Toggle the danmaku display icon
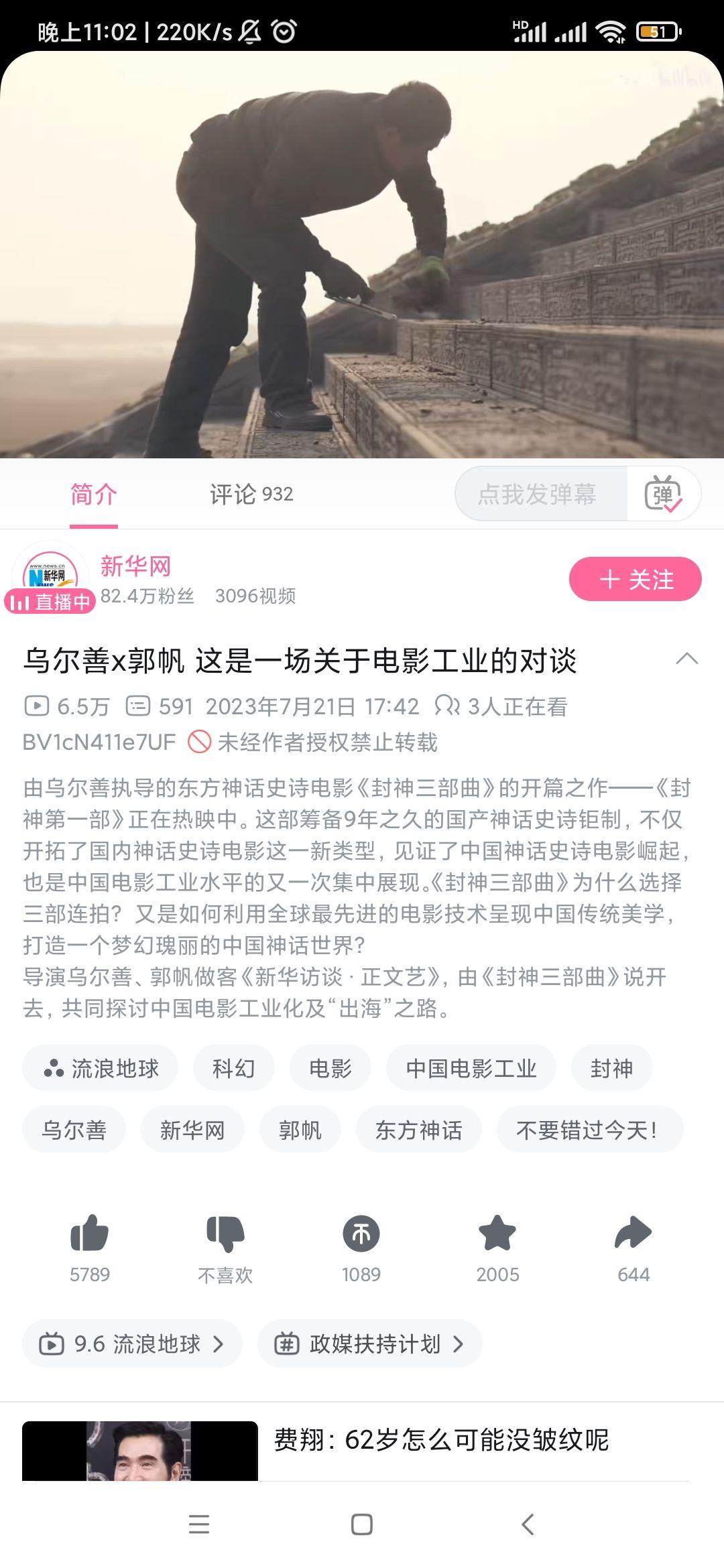Screen dimensions: 724x1568 [663, 495]
